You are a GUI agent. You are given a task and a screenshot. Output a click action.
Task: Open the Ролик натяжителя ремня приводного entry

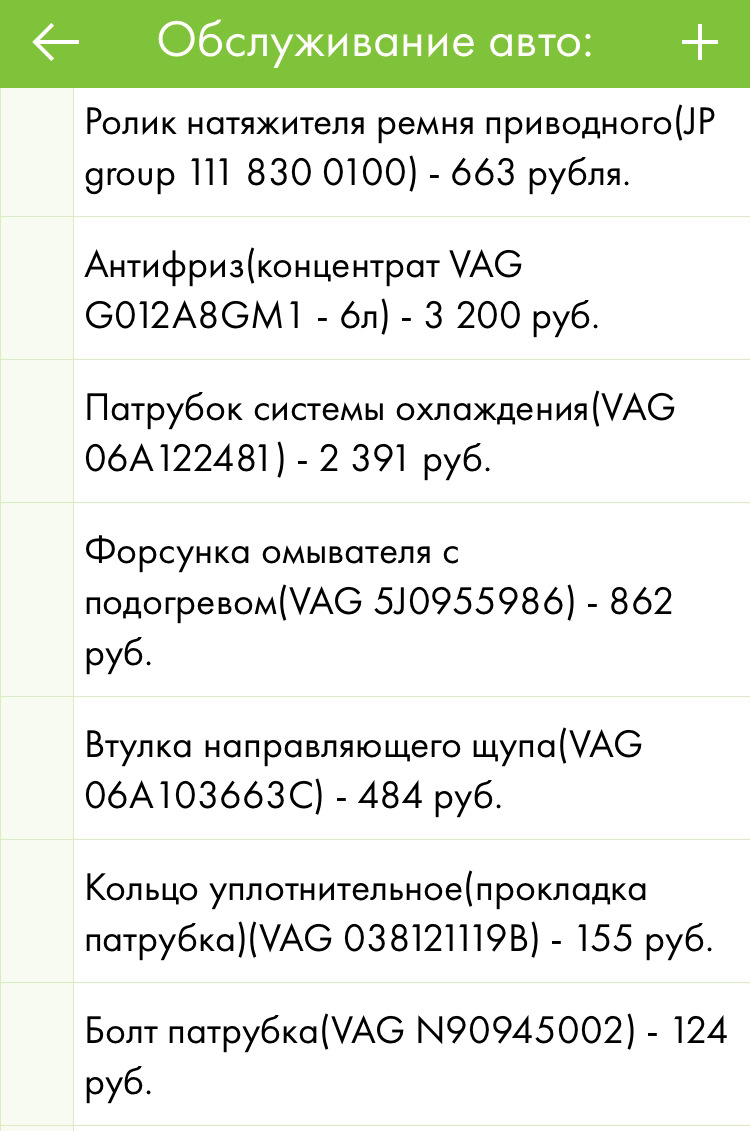point(400,150)
